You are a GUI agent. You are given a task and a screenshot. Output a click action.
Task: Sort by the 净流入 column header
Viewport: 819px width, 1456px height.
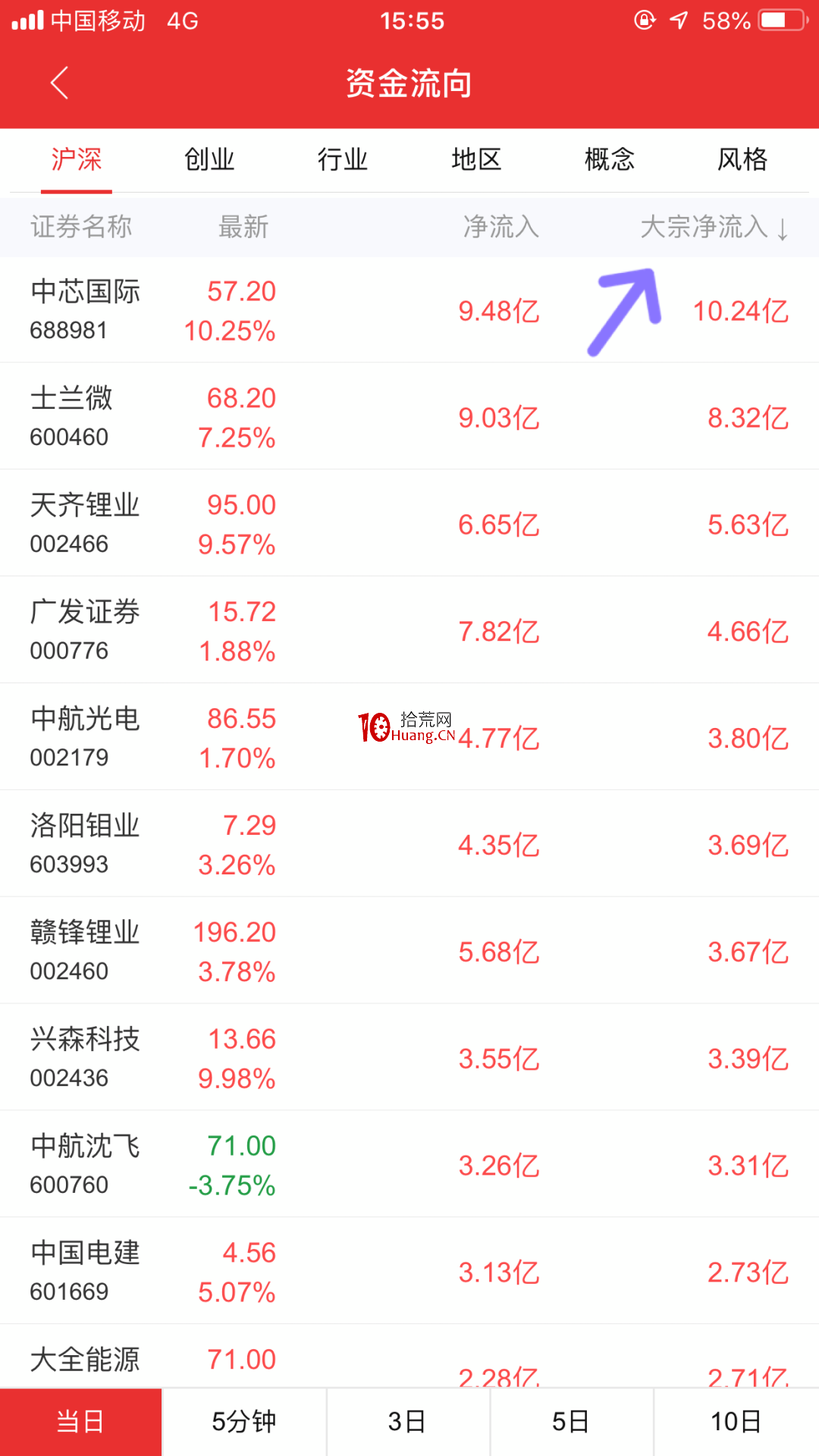click(x=501, y=227)
